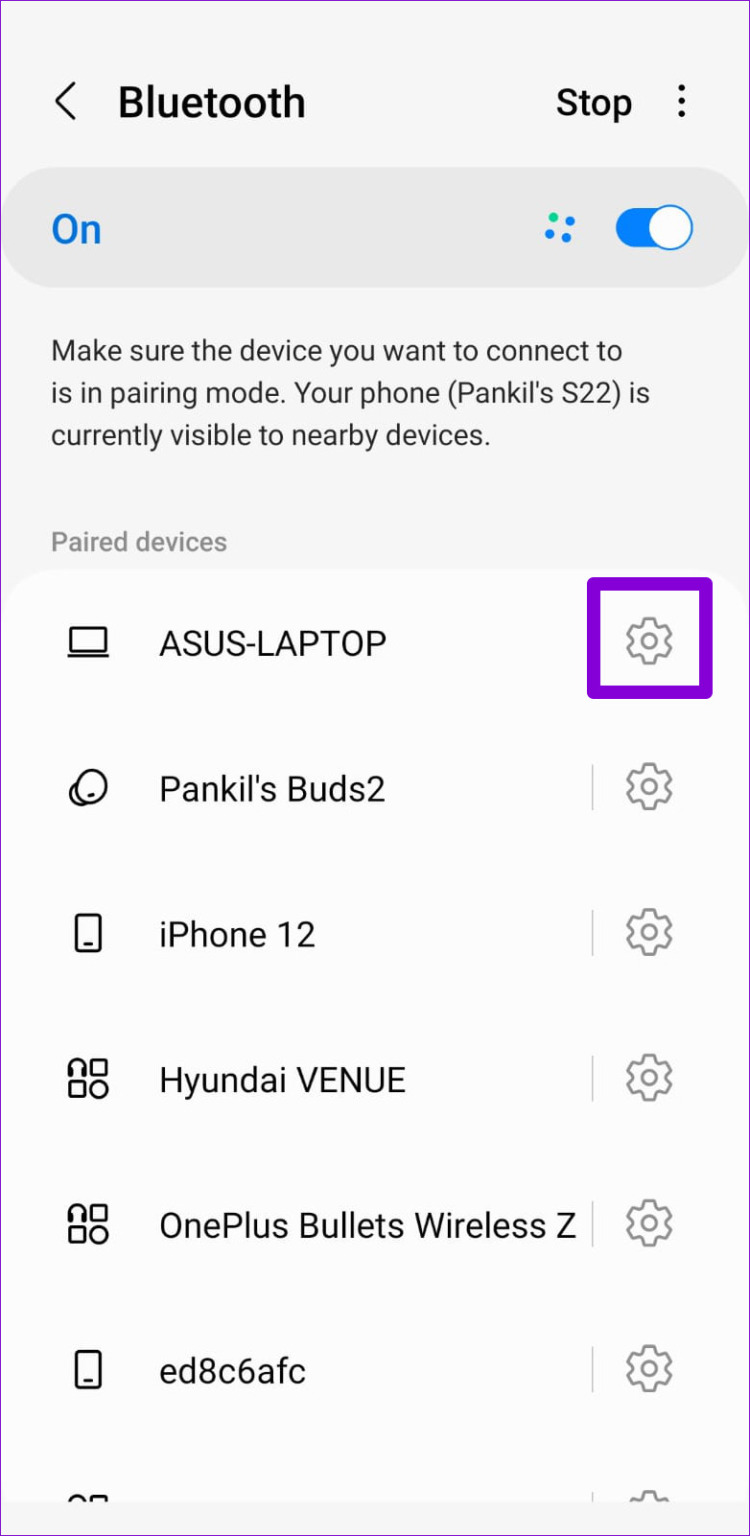Select the ASUS-LAPTOP device entry

tap(272, 642)
